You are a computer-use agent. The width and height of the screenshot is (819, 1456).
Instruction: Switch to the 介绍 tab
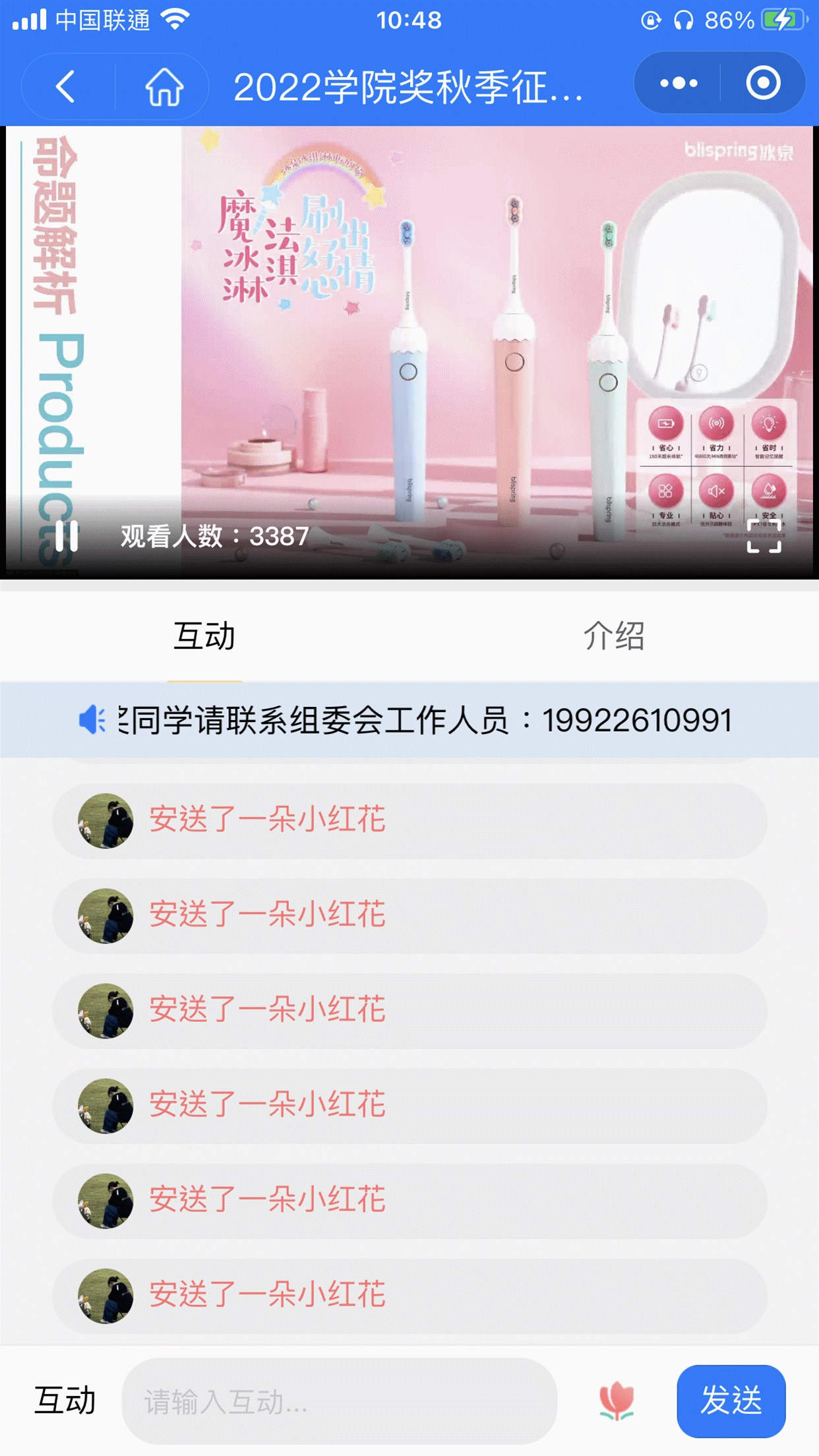pos(613,636)
